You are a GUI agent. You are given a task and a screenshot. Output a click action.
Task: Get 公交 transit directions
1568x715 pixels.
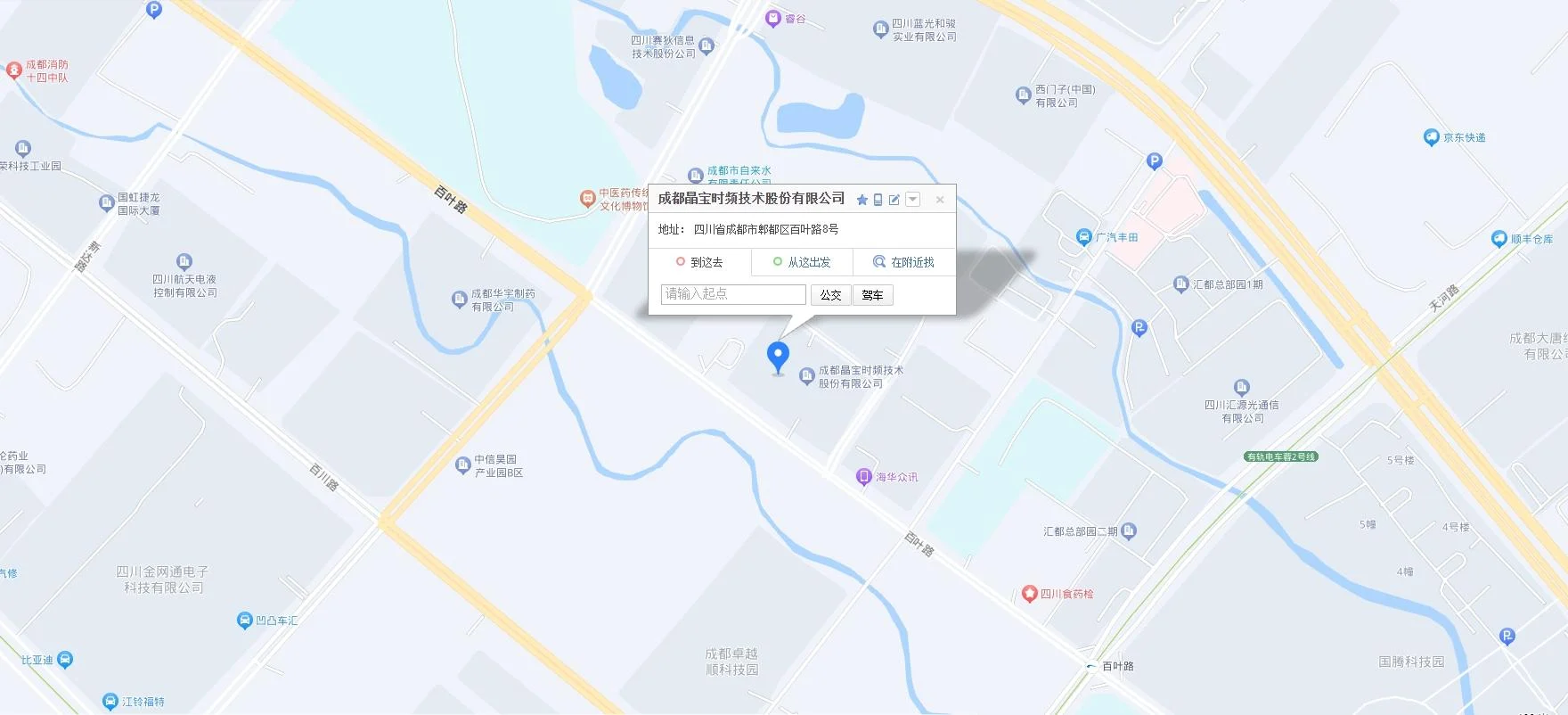tap(830, 295)
